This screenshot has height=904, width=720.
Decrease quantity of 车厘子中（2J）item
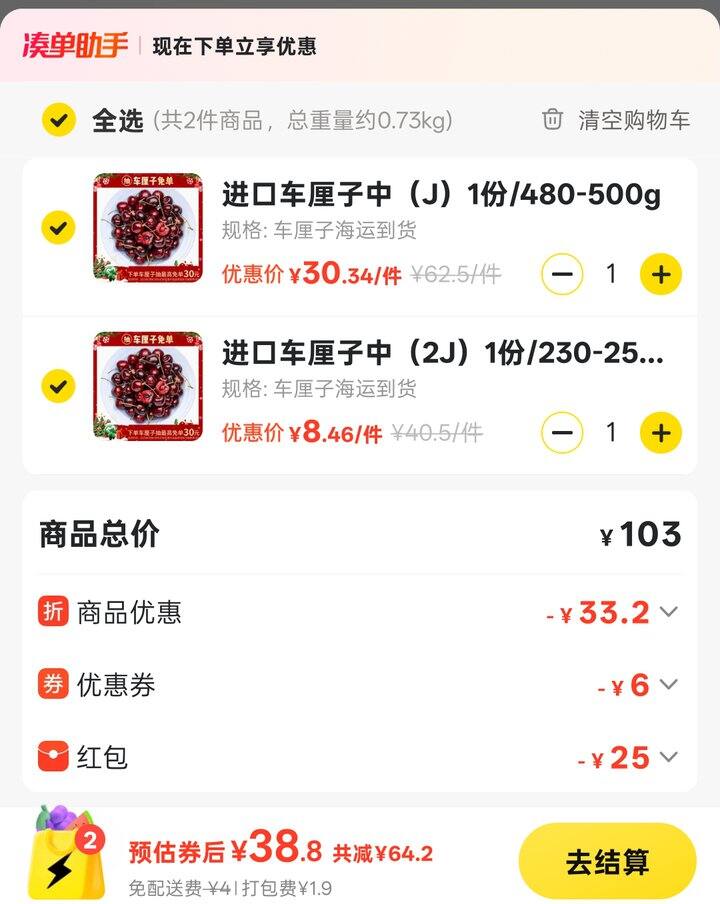562,433
